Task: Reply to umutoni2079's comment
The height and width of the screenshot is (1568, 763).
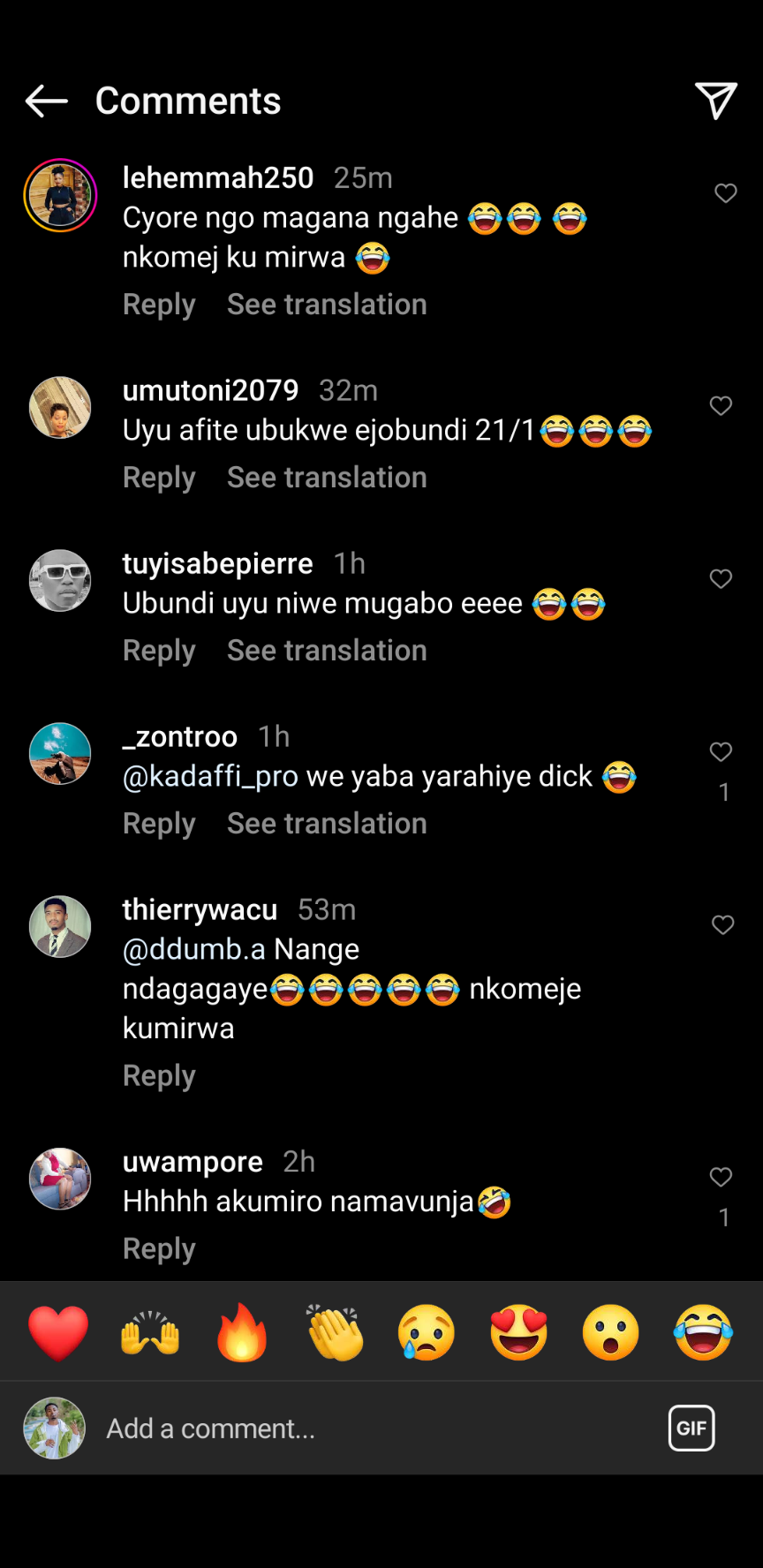Action: [x=159, y=478]
